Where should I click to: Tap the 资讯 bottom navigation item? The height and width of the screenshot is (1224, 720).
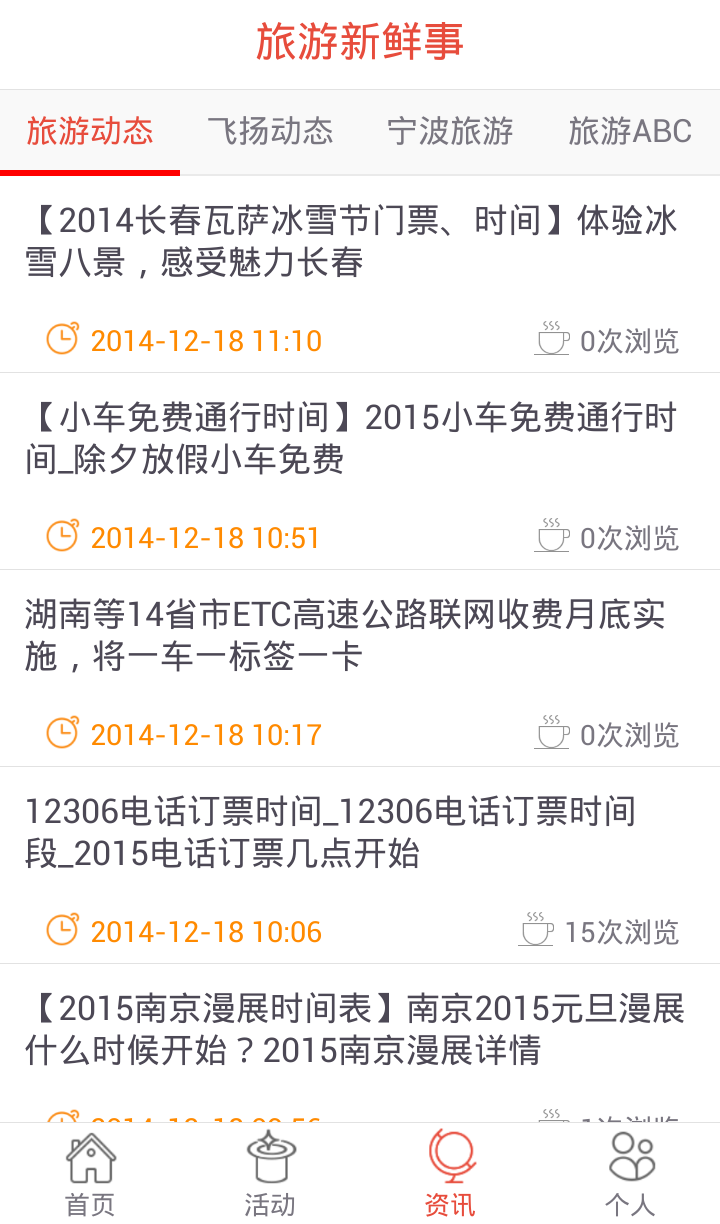(450, 1174)
